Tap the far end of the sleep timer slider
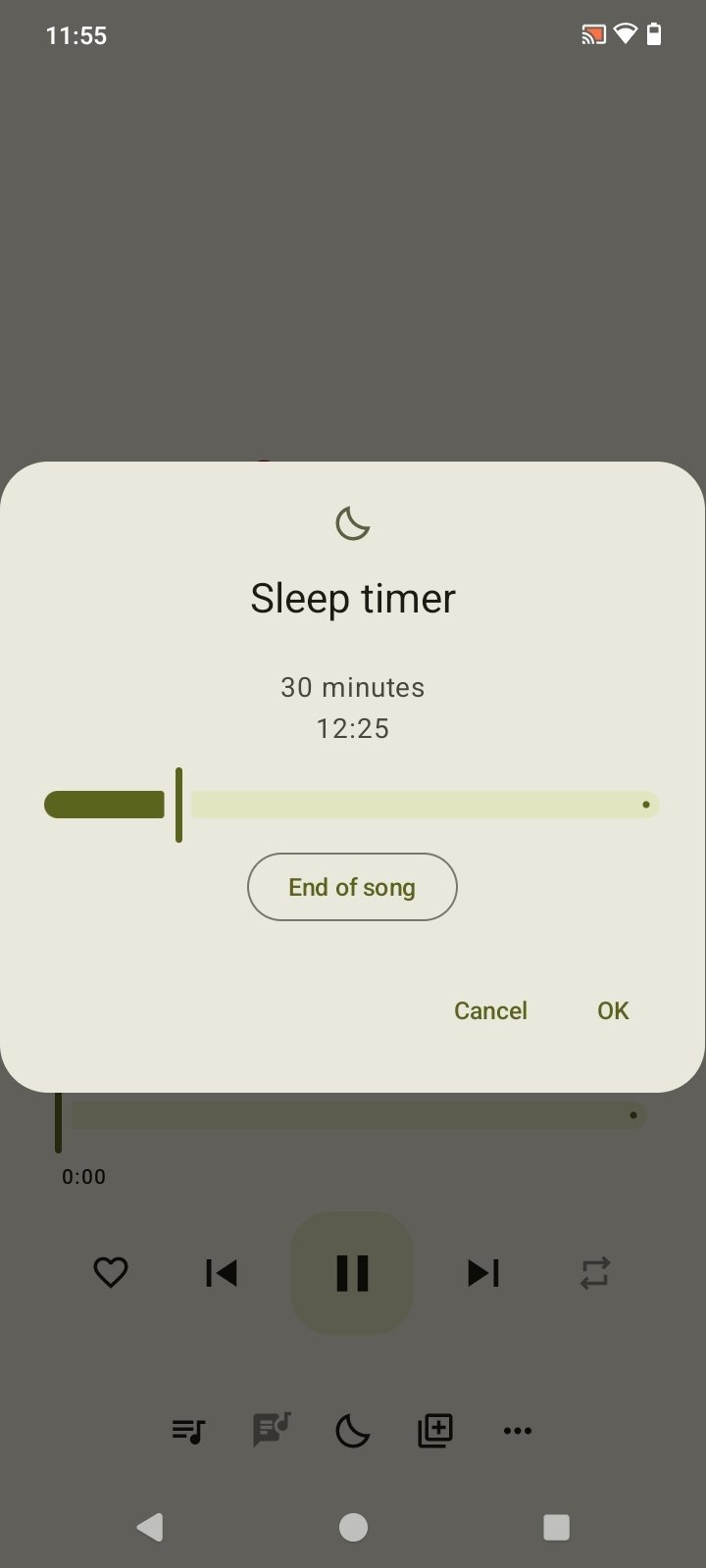The image size is (706, 1568). (646, 805)
